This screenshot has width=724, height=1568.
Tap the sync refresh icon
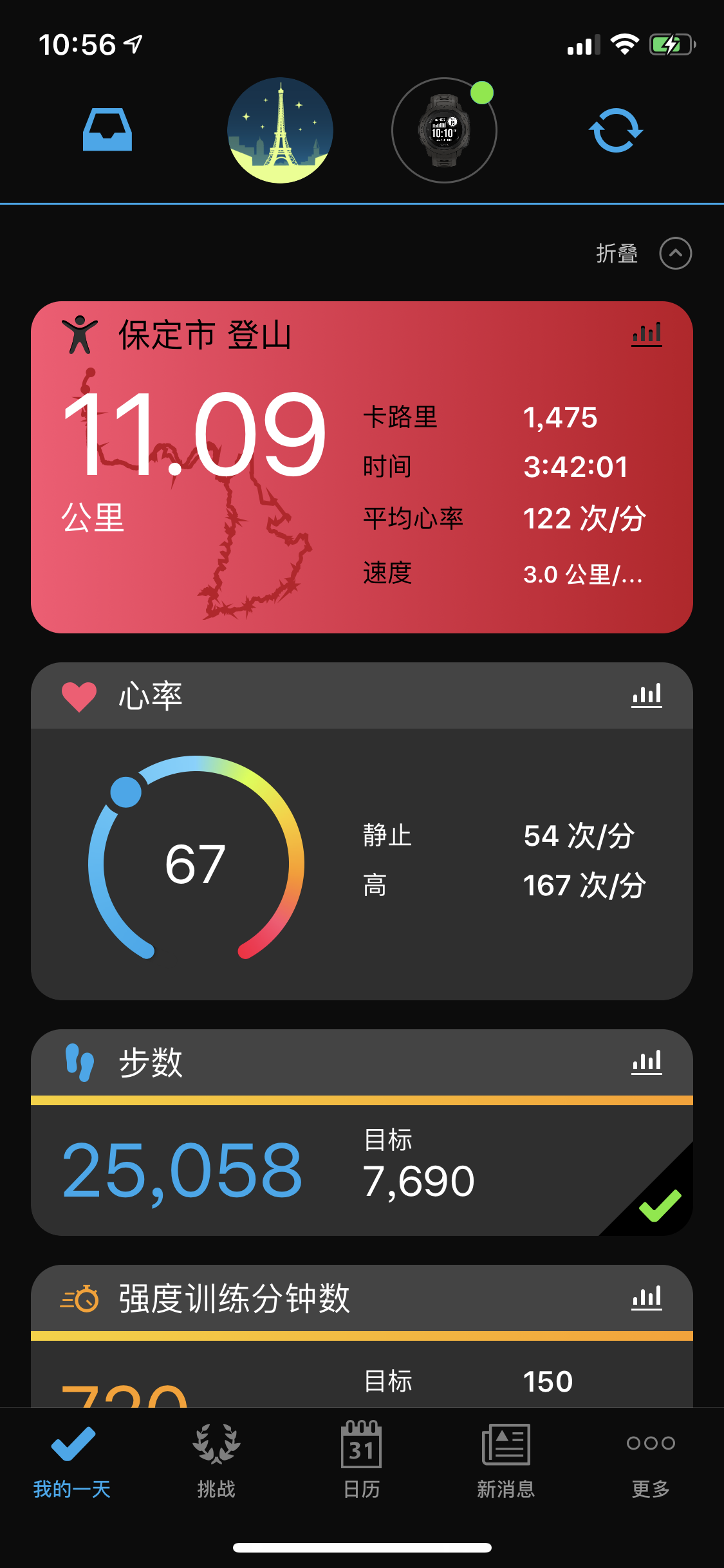click(x=616, y=131)
